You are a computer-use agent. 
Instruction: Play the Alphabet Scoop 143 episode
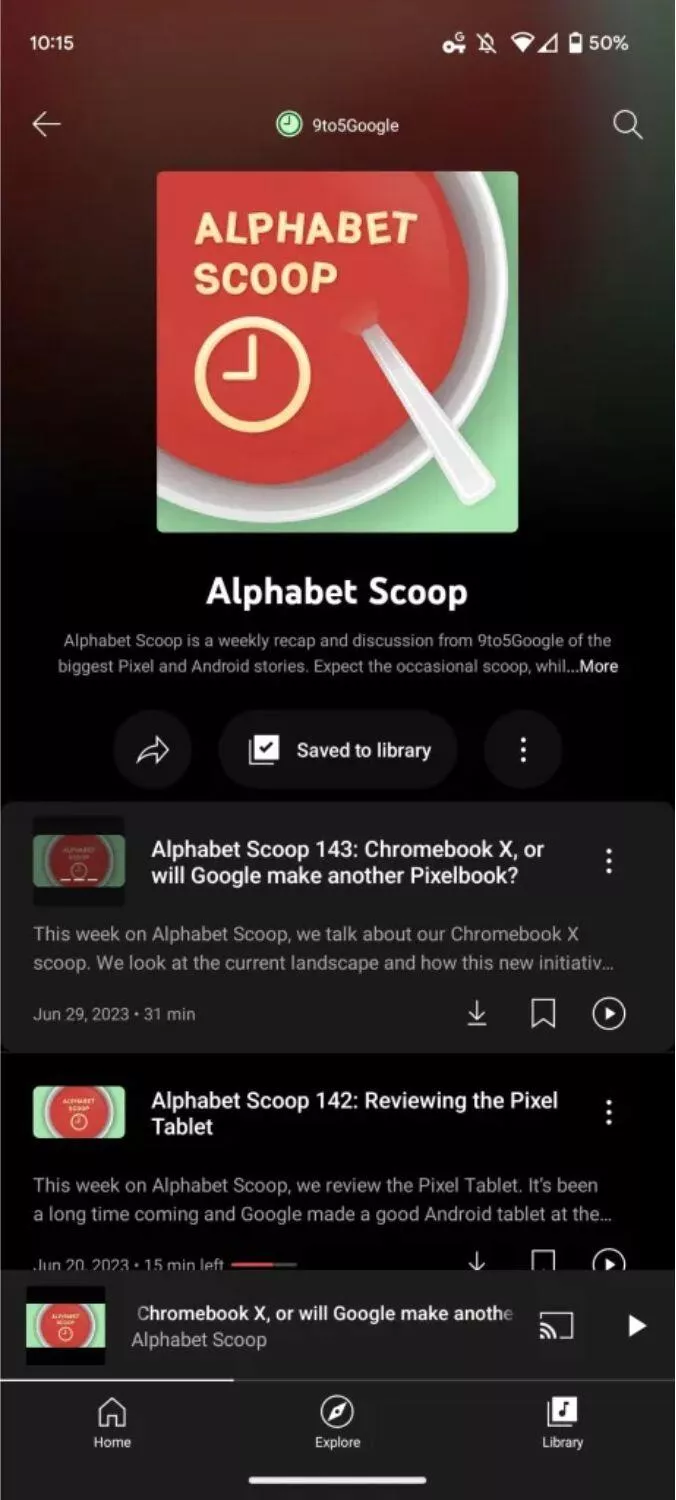click(x=608, y=1014)
